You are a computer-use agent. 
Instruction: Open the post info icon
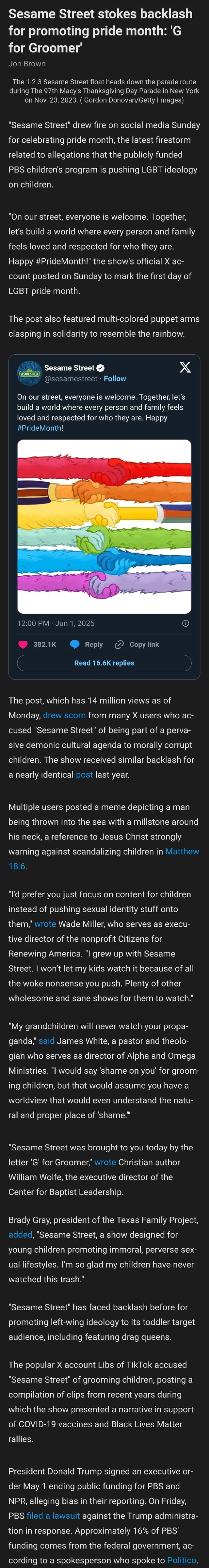point(185,623)
